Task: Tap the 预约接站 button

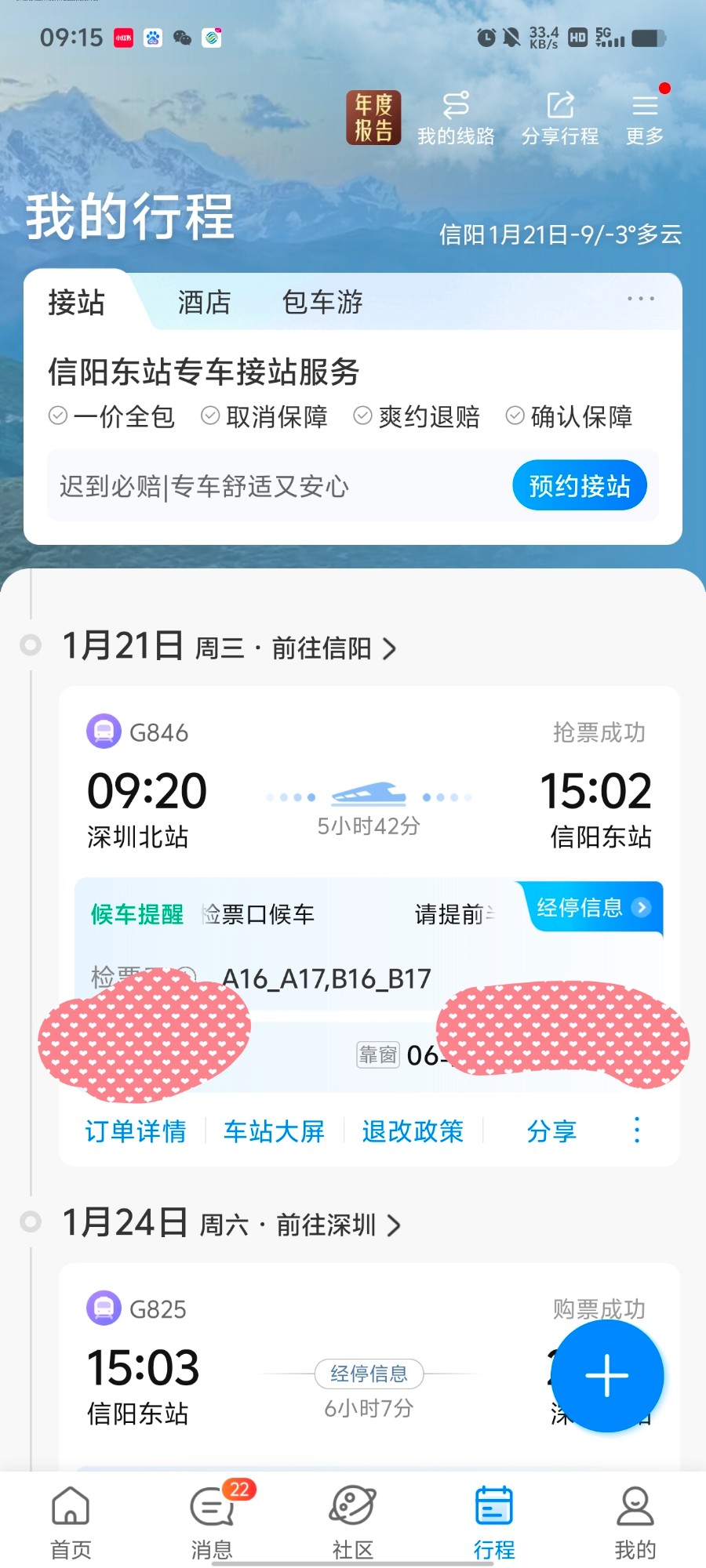Action: pos(579,485)
